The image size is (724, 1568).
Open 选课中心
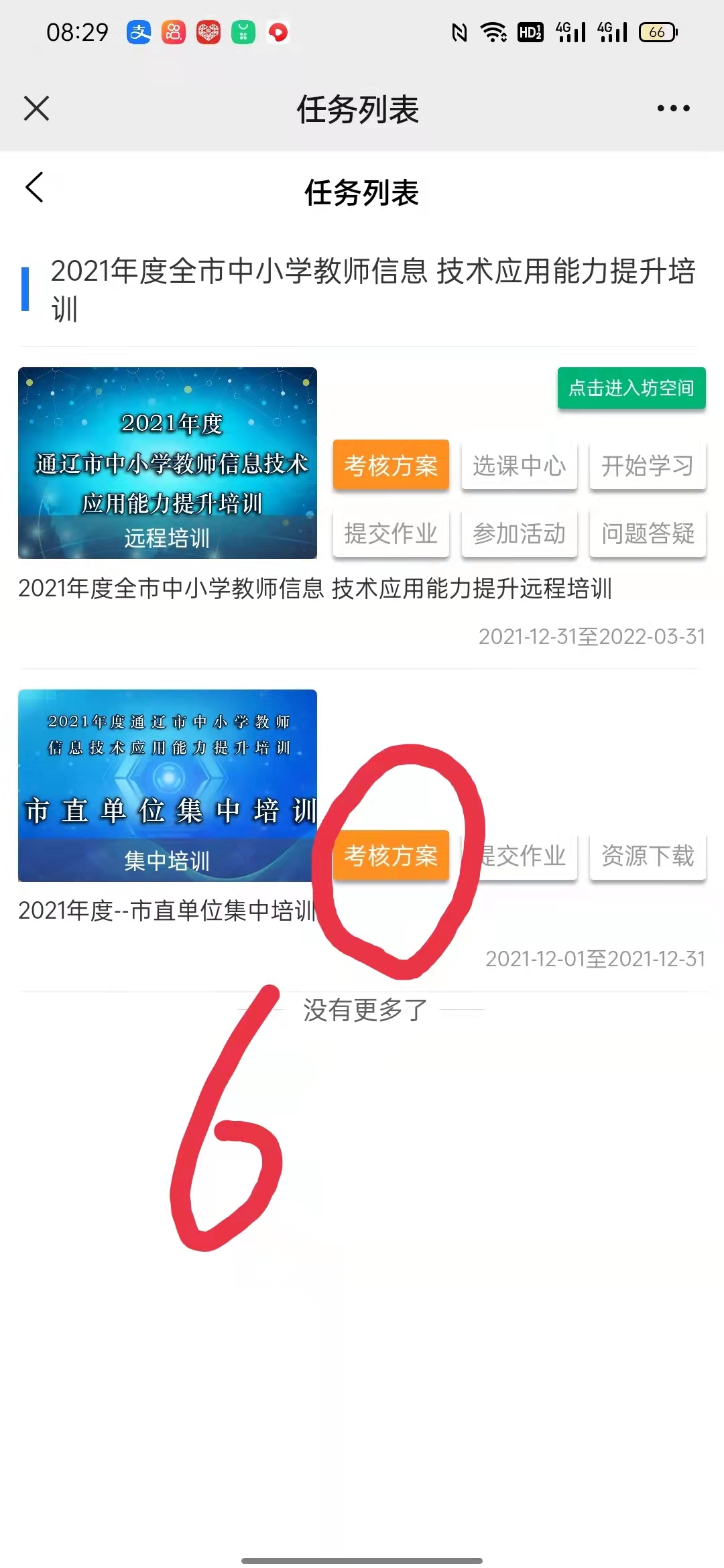[x=519, y=465]
